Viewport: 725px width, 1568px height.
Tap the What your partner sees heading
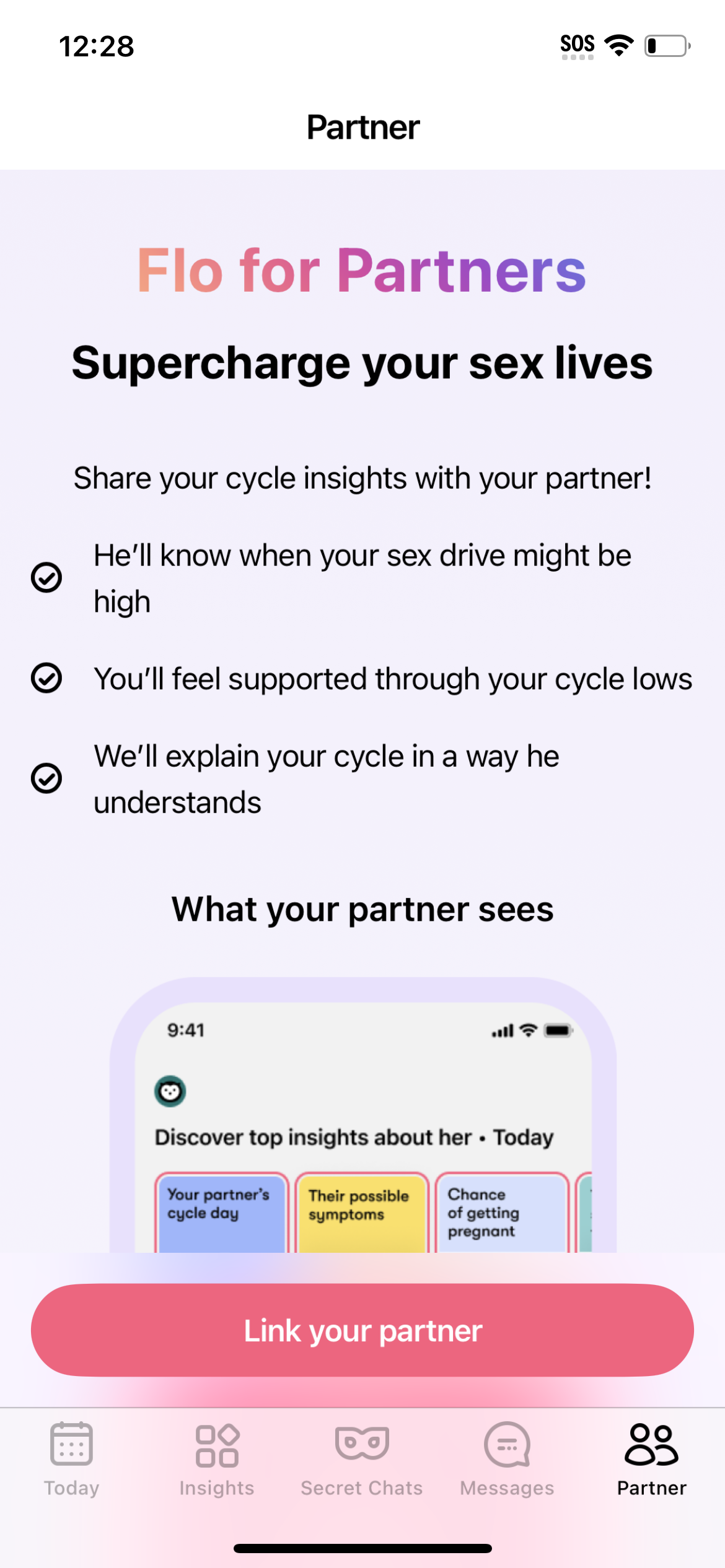(362, 908)
